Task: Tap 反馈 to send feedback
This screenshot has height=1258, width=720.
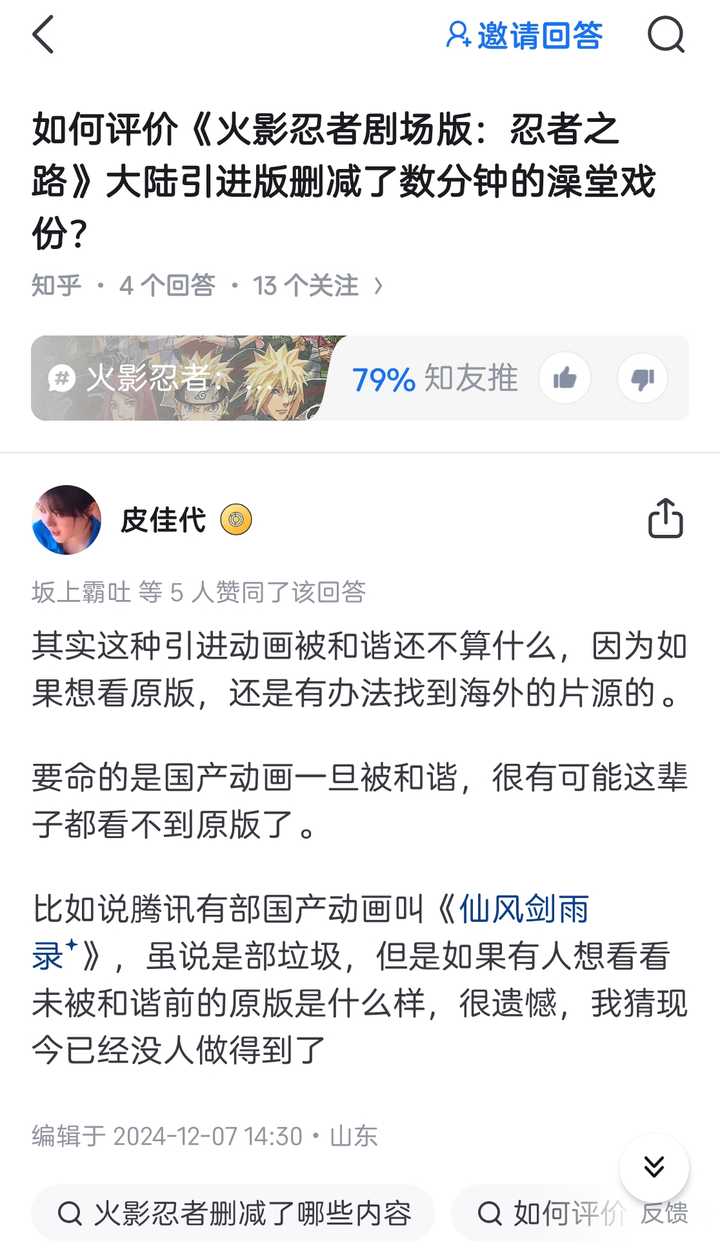Action: tap(664, 1214)
